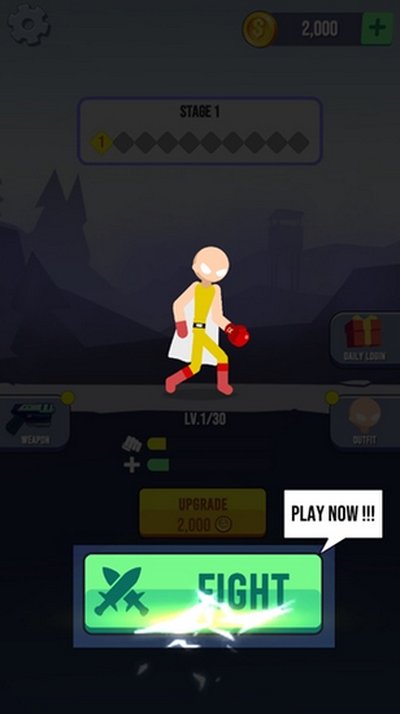Open the settings gear
The height and width of the screenshot is (714, 400).
point(29,25)
